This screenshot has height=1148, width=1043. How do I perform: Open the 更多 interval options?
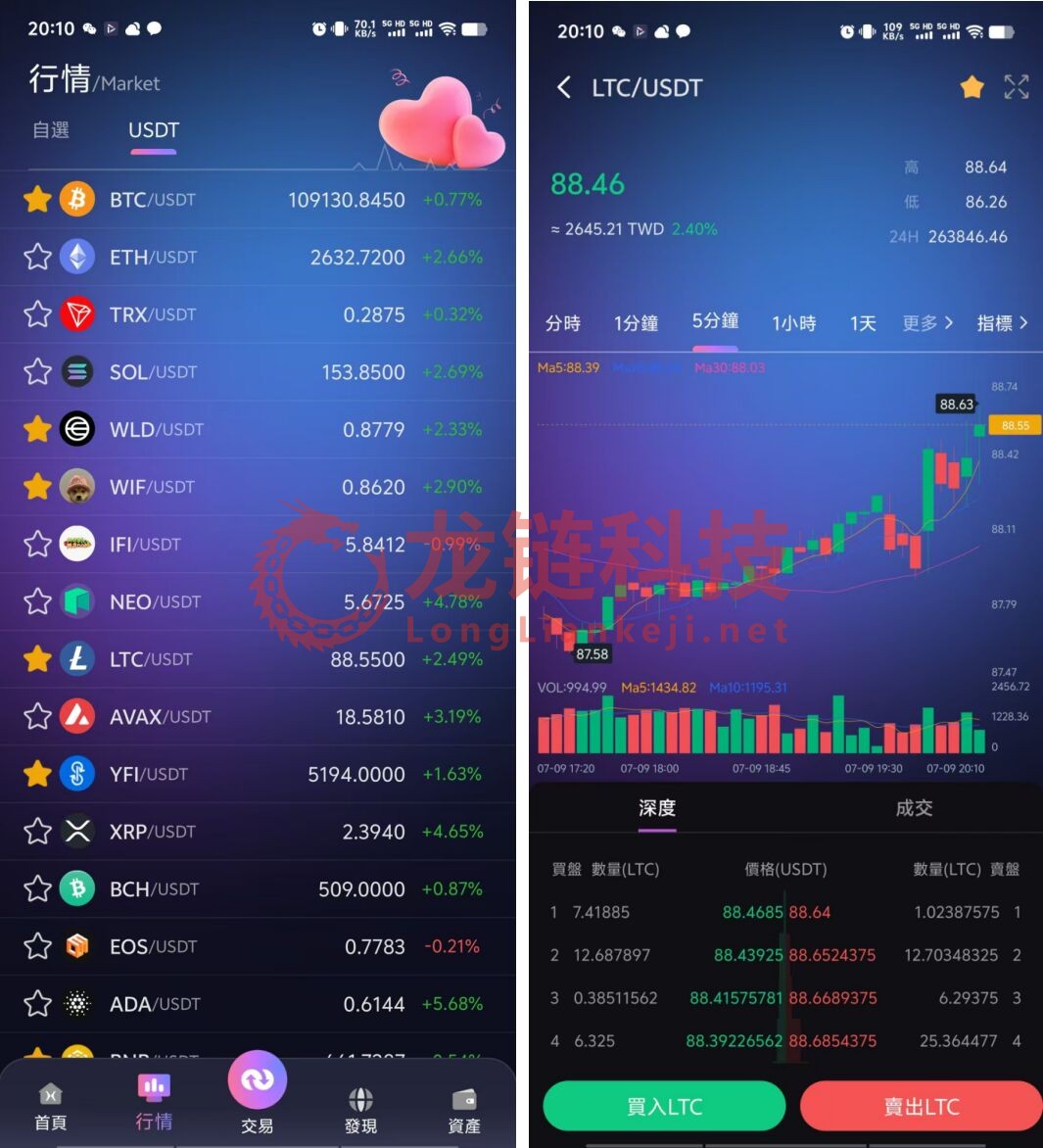(x=926, y=323)
